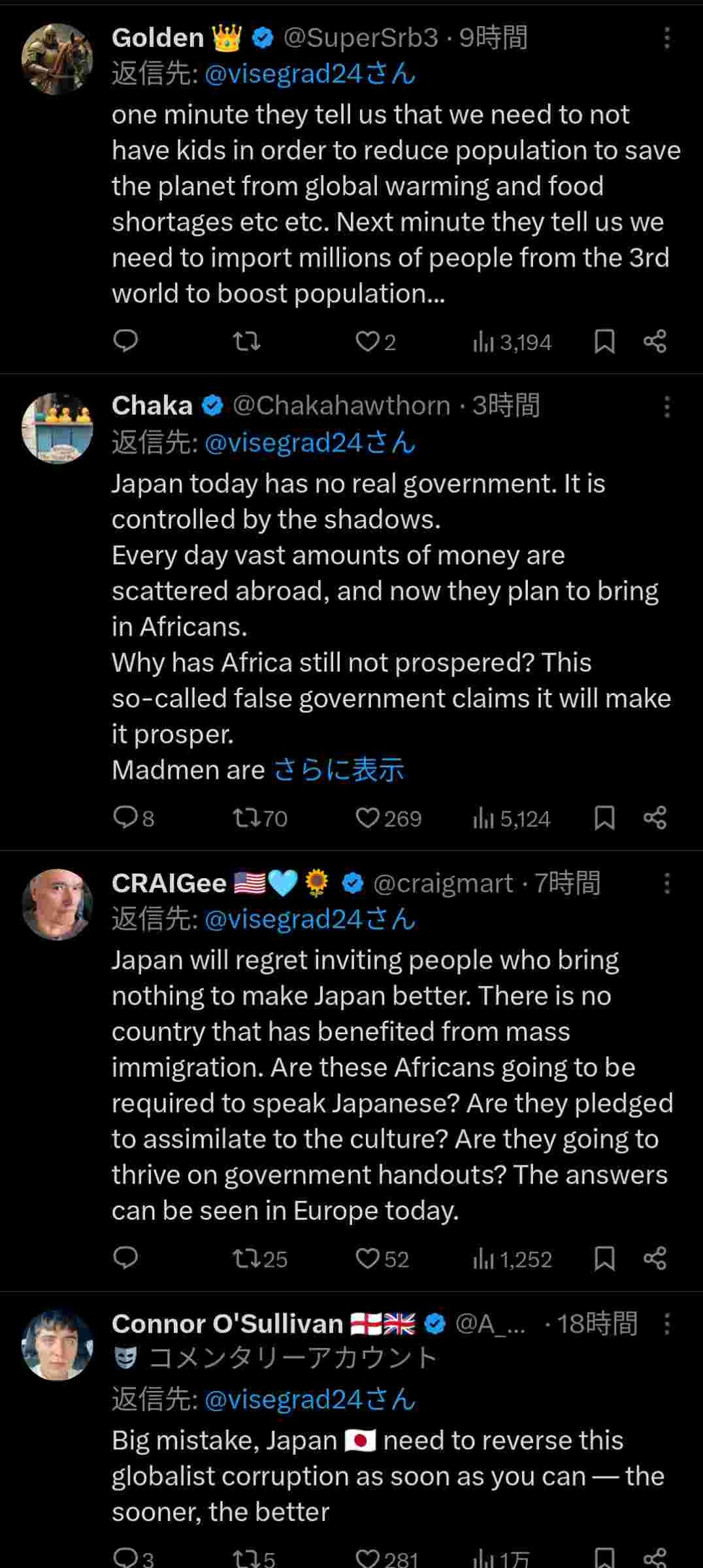The width and height of the screenshot is (703, 1568).
Task: Repost Golden's reply
Action: (x=247, y=342)
